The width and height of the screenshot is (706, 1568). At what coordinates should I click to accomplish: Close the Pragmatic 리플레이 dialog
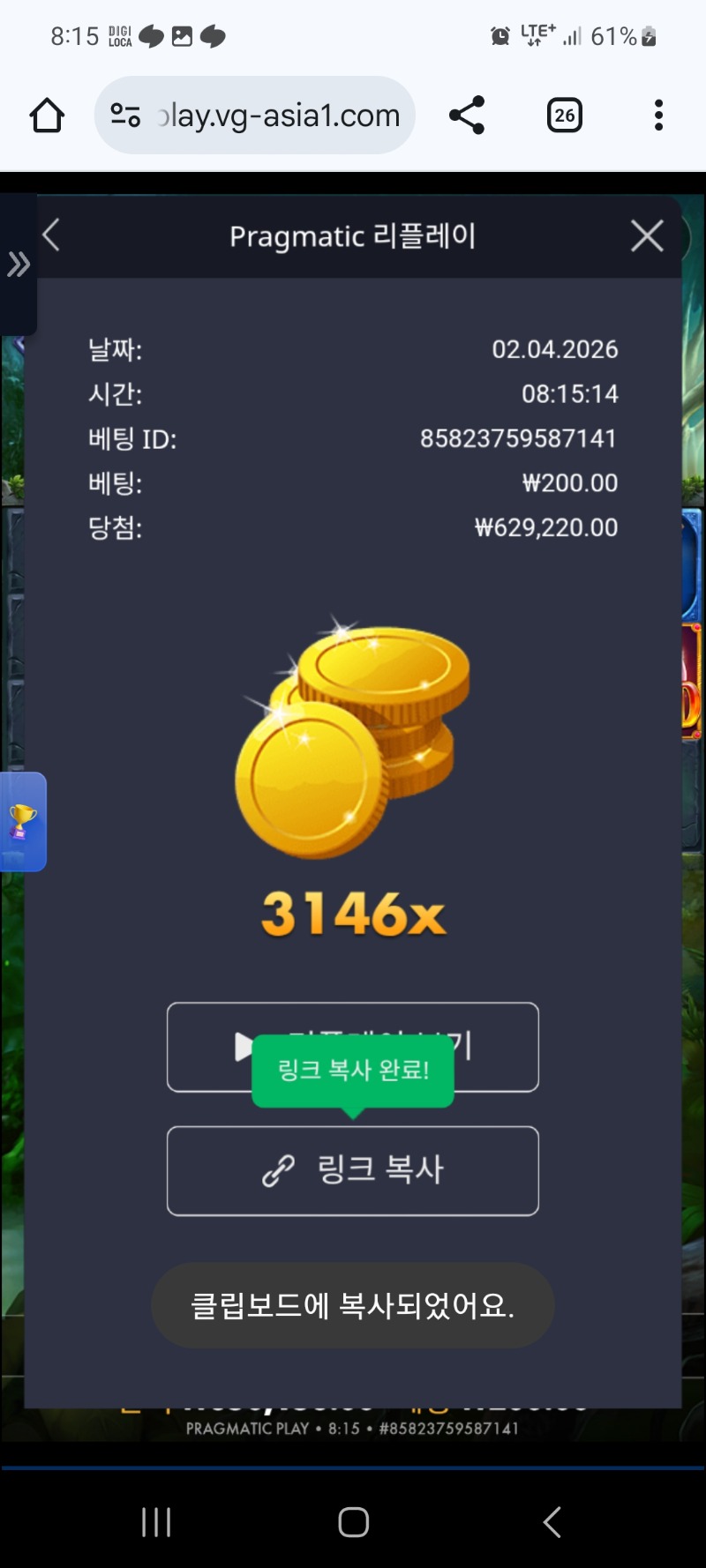tap(647, 236)
